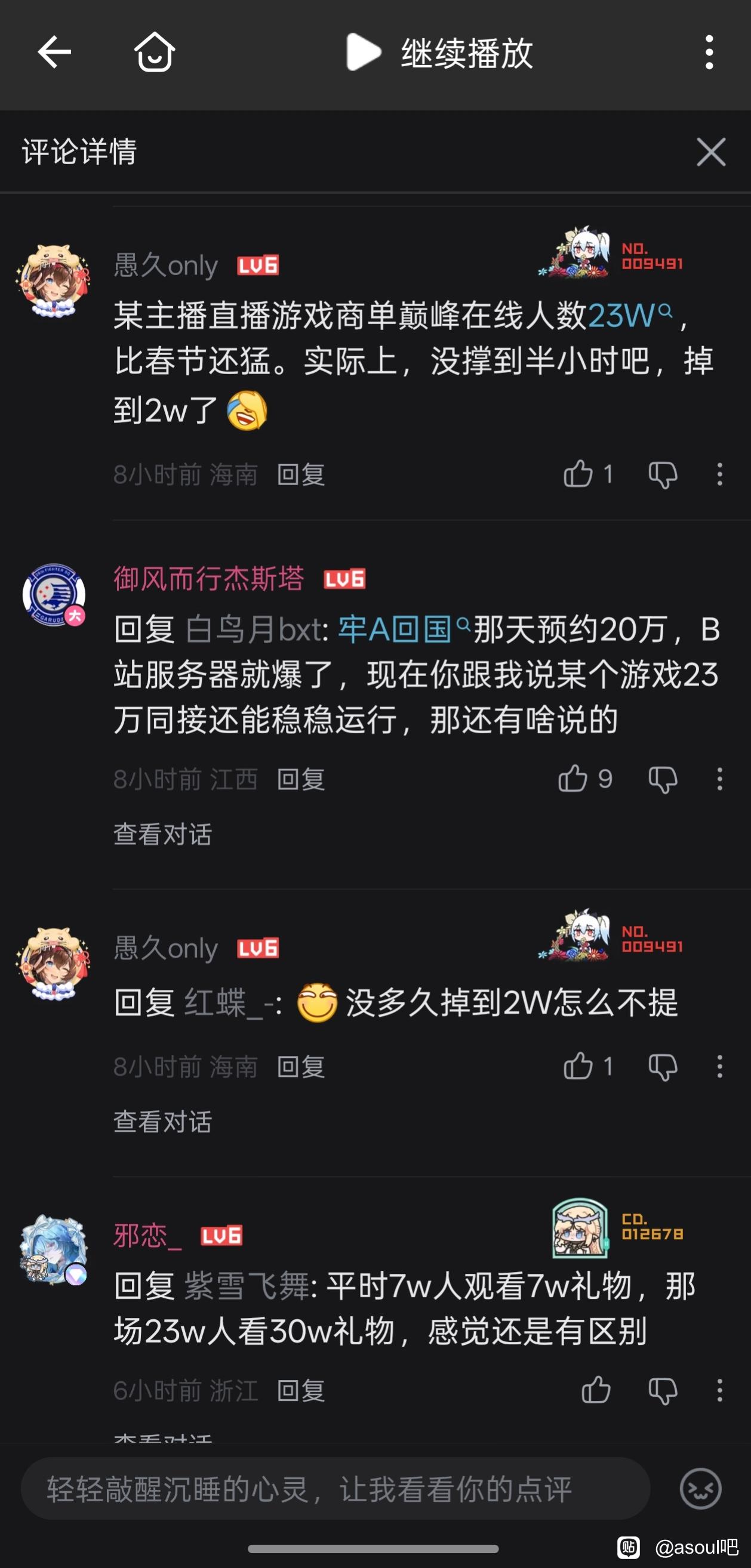View conversation under 御风而行杰斯塔's reply
The height and width of the screenshot is (1568, 751).
point(162,834)
